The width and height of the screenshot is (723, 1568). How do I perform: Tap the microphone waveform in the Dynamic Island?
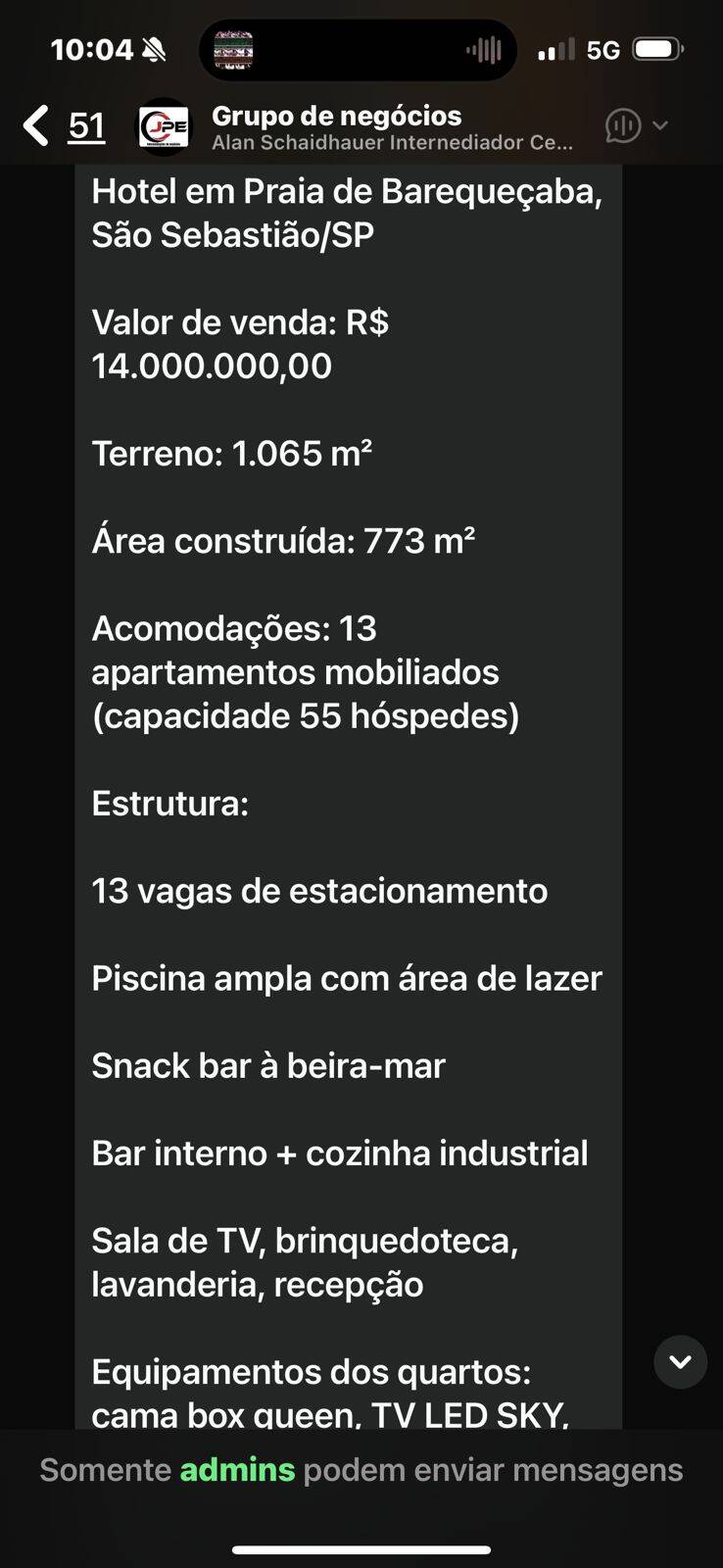click(484, 49)
